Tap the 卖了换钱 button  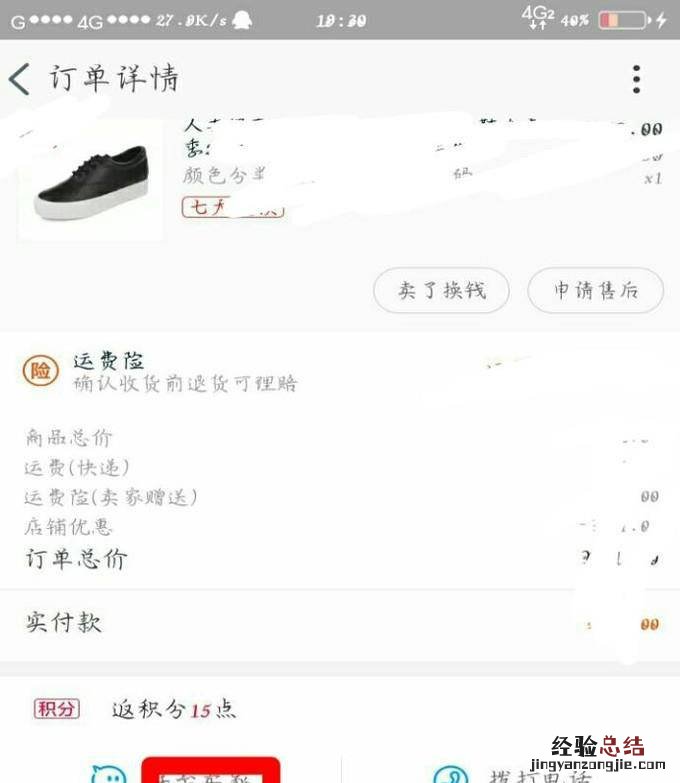[441, 291]
